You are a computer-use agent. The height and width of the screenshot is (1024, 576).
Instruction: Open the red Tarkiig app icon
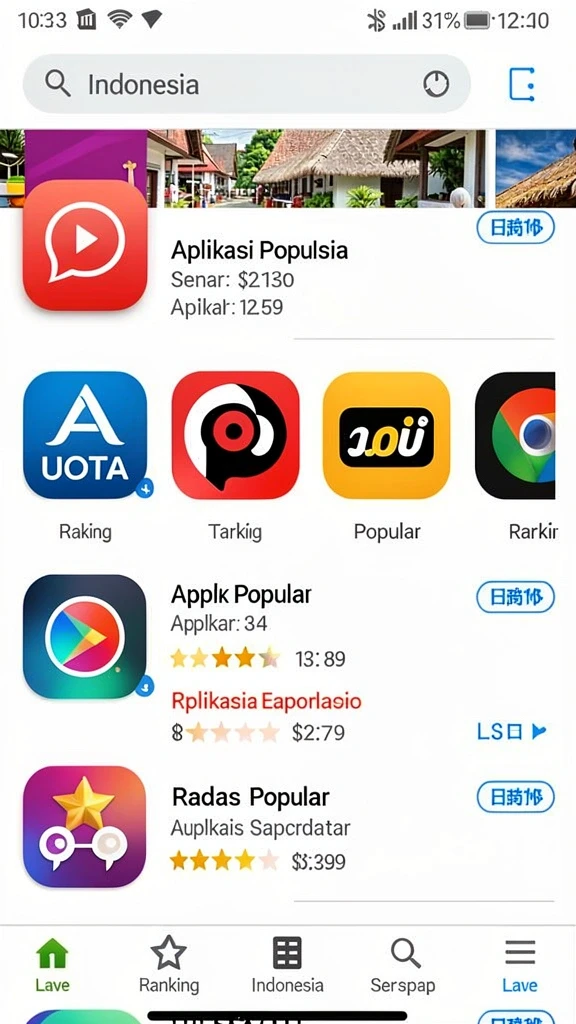click(x=235, y=435)
